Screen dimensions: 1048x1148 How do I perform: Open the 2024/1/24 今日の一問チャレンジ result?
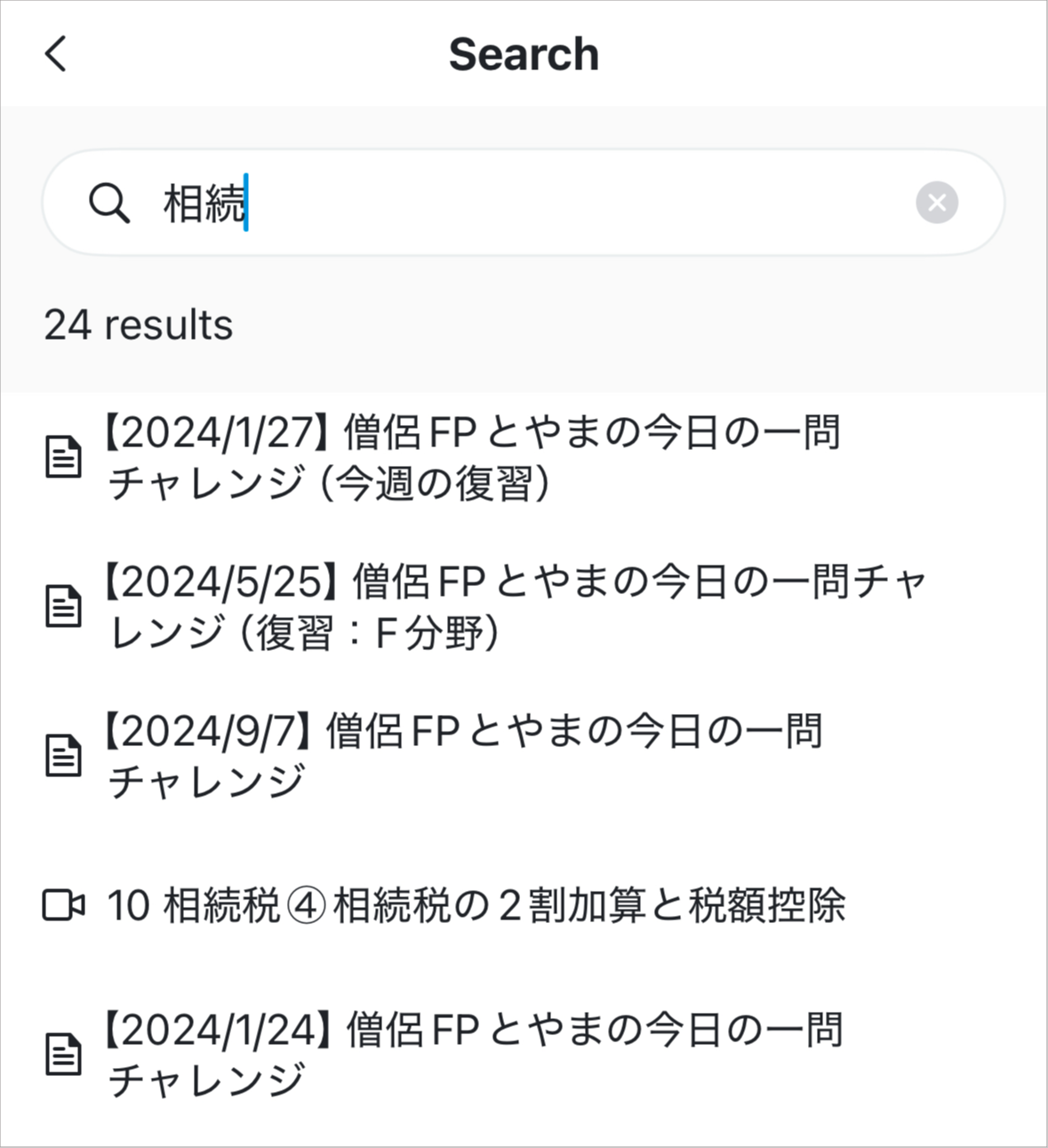click(x=474, y=1055)
